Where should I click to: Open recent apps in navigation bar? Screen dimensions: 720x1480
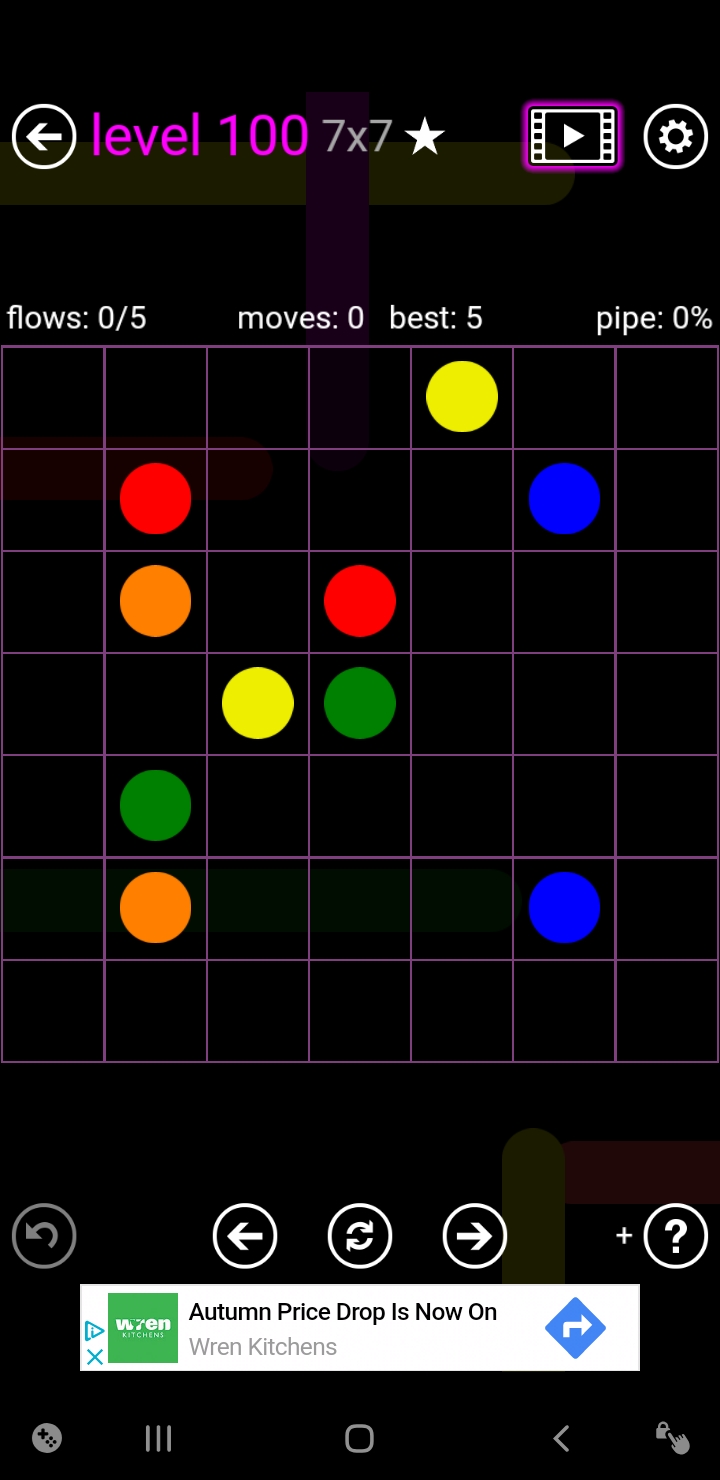[158, 1438]
